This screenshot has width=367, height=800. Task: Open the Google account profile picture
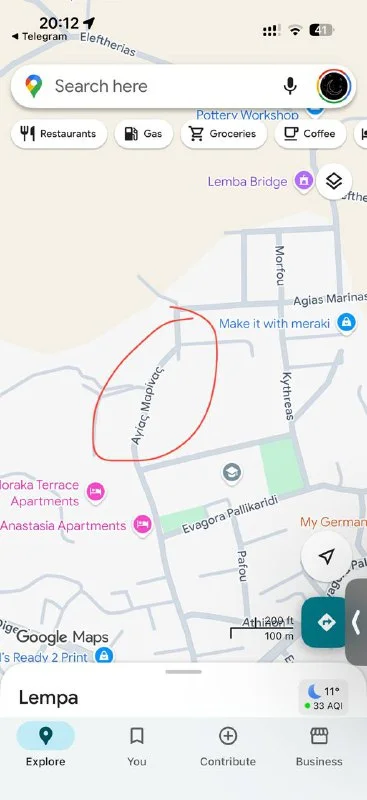(x=334, y=86)
